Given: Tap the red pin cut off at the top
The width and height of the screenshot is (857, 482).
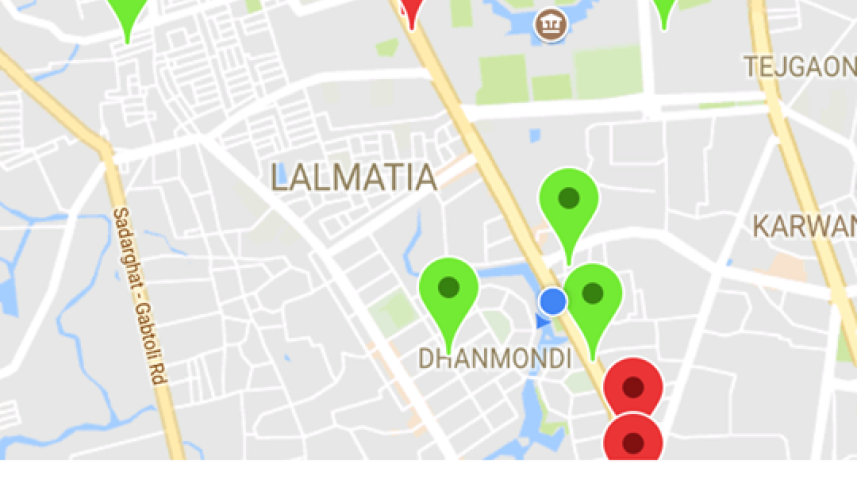Looking at the screenshot, I should 411,10.
